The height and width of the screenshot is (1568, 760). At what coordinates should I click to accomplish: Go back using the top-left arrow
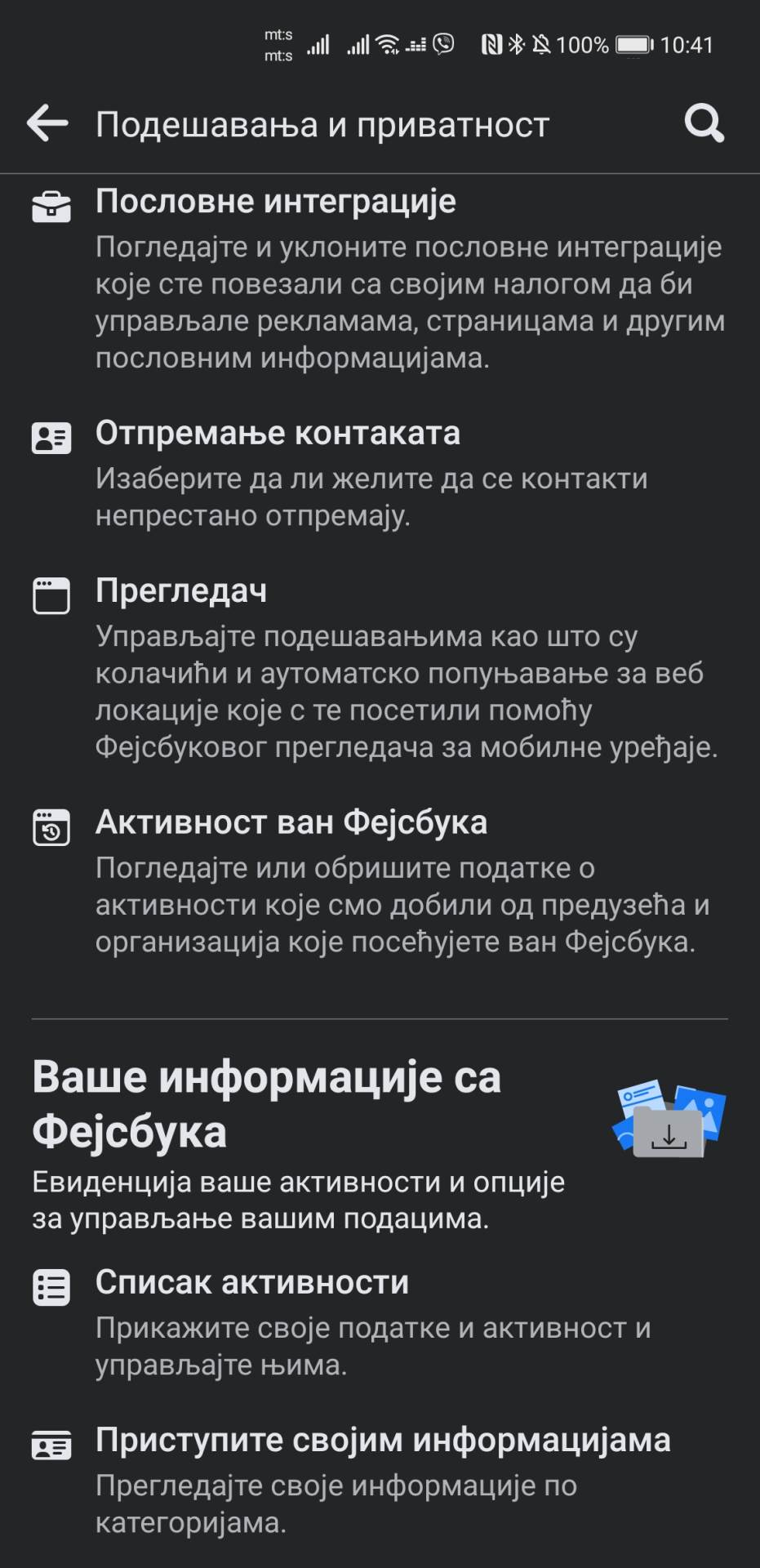tap(47, 124)
